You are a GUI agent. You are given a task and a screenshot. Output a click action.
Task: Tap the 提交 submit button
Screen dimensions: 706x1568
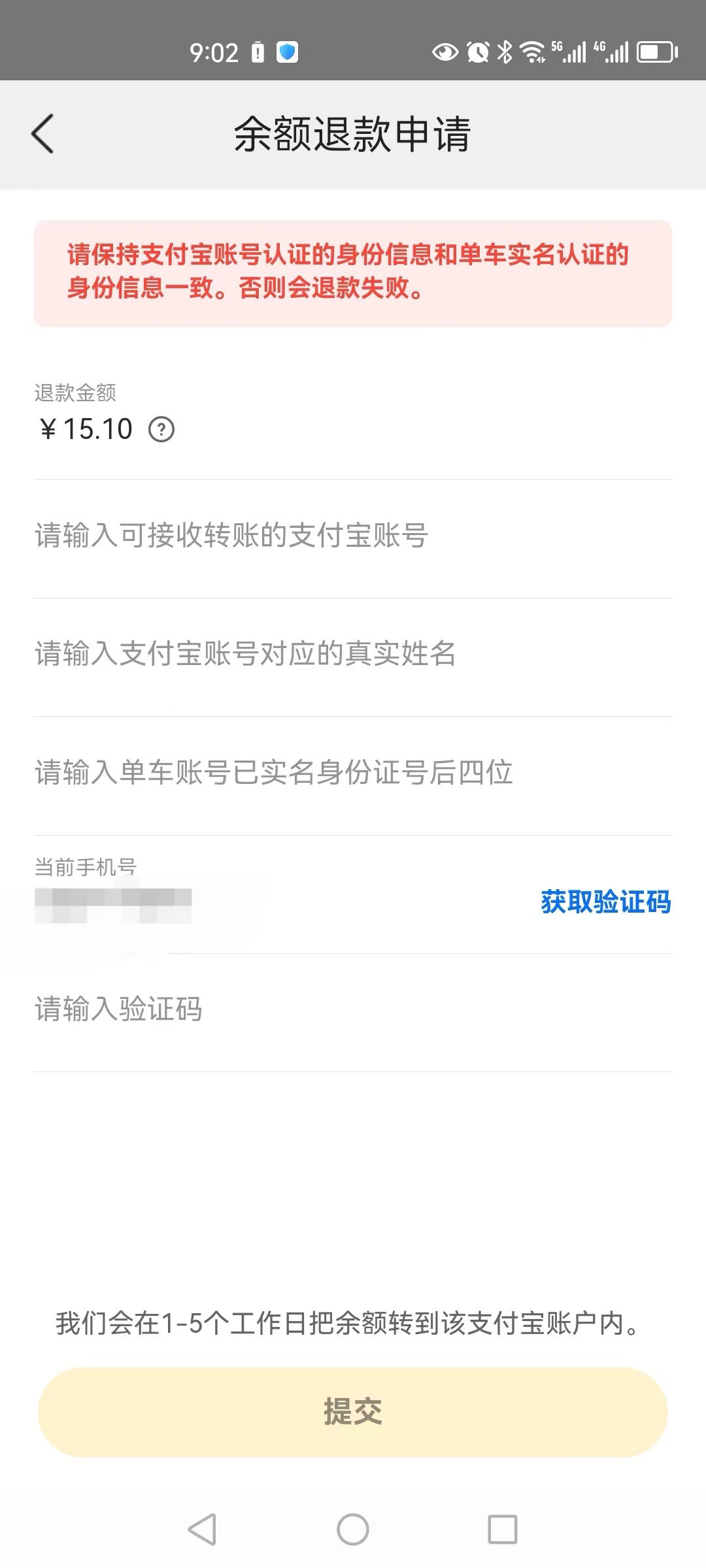[353, 1412]
